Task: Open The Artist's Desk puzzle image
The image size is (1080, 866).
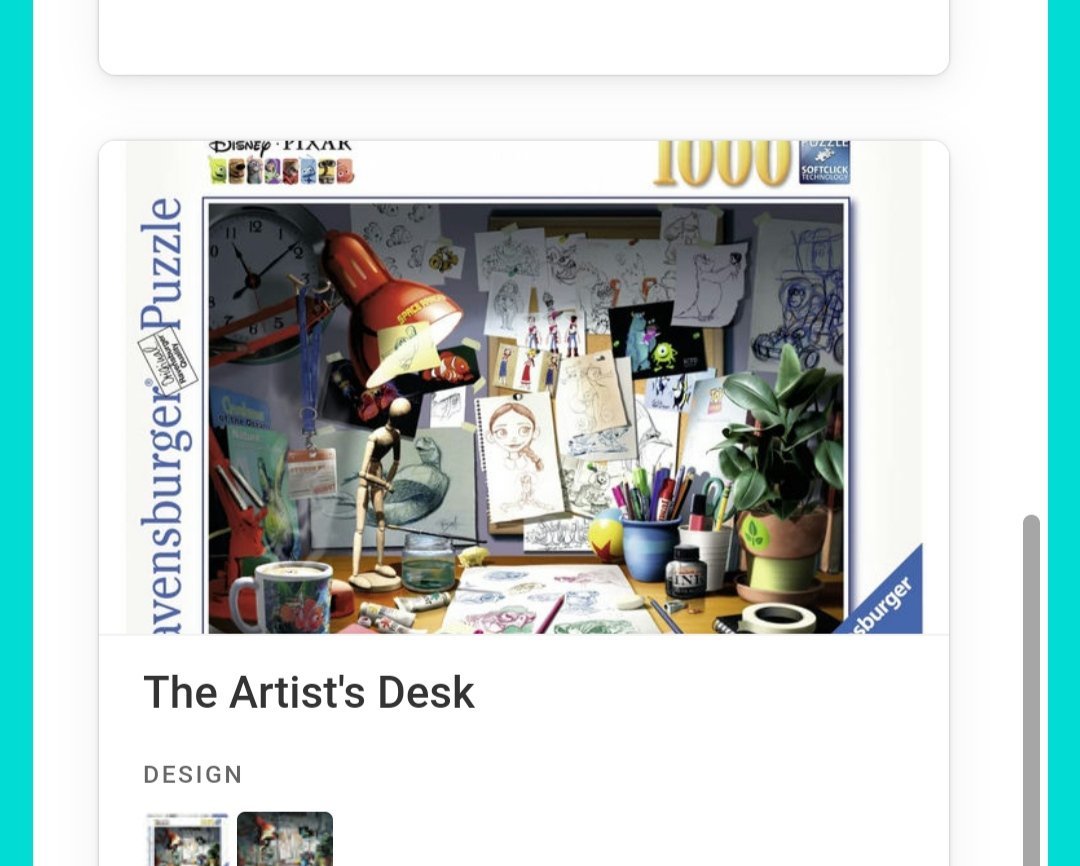Action: point(524,388)
